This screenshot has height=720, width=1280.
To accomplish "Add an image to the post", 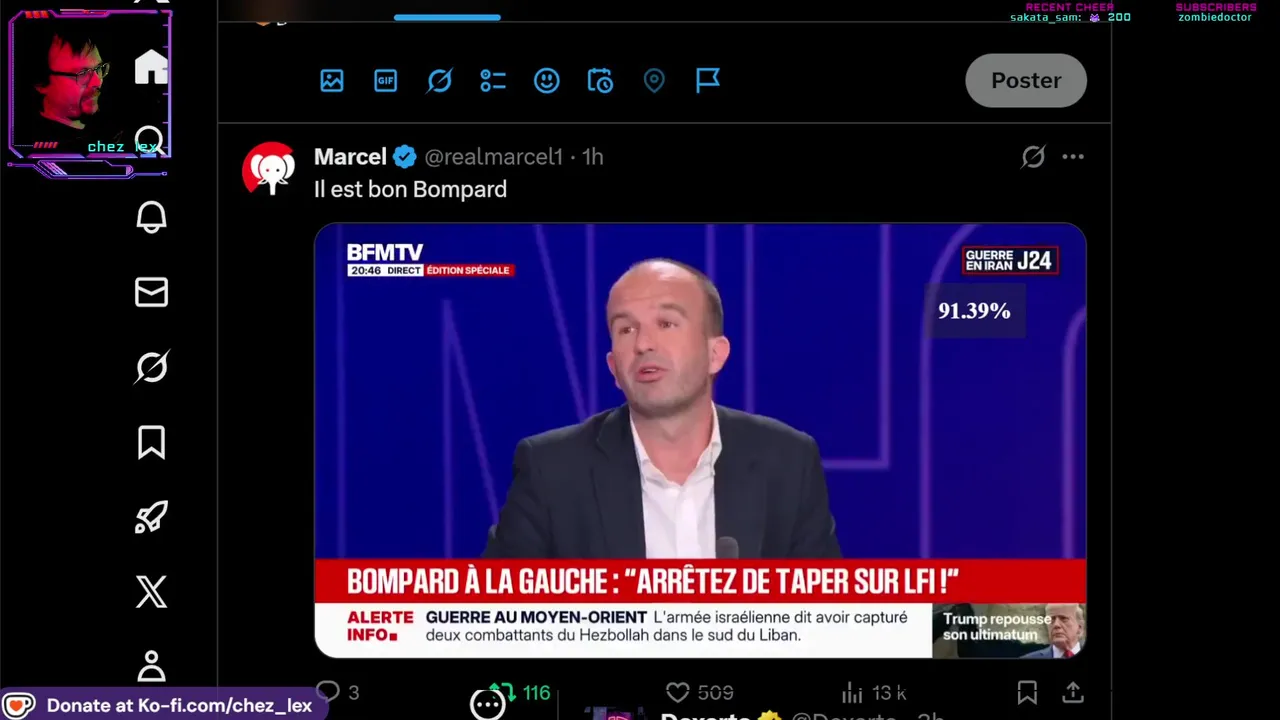I will pos(332,81).
